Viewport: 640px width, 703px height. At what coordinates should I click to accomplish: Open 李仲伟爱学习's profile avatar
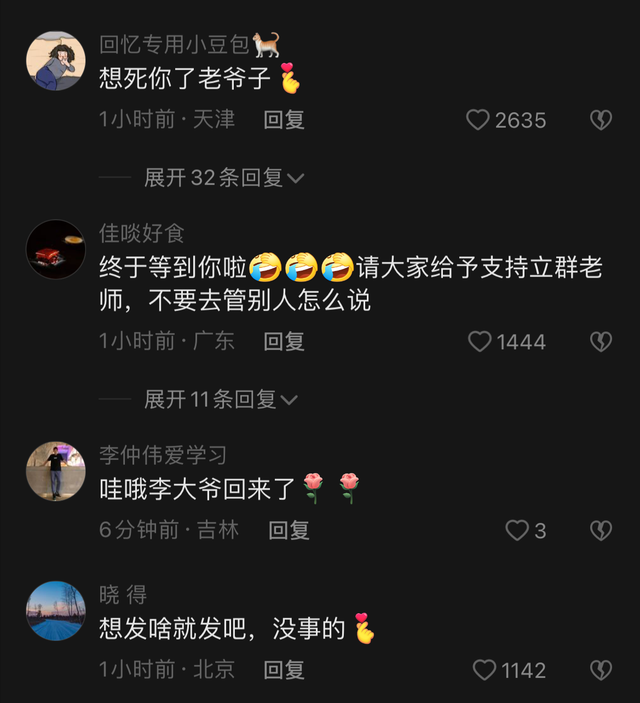(55, 472)
